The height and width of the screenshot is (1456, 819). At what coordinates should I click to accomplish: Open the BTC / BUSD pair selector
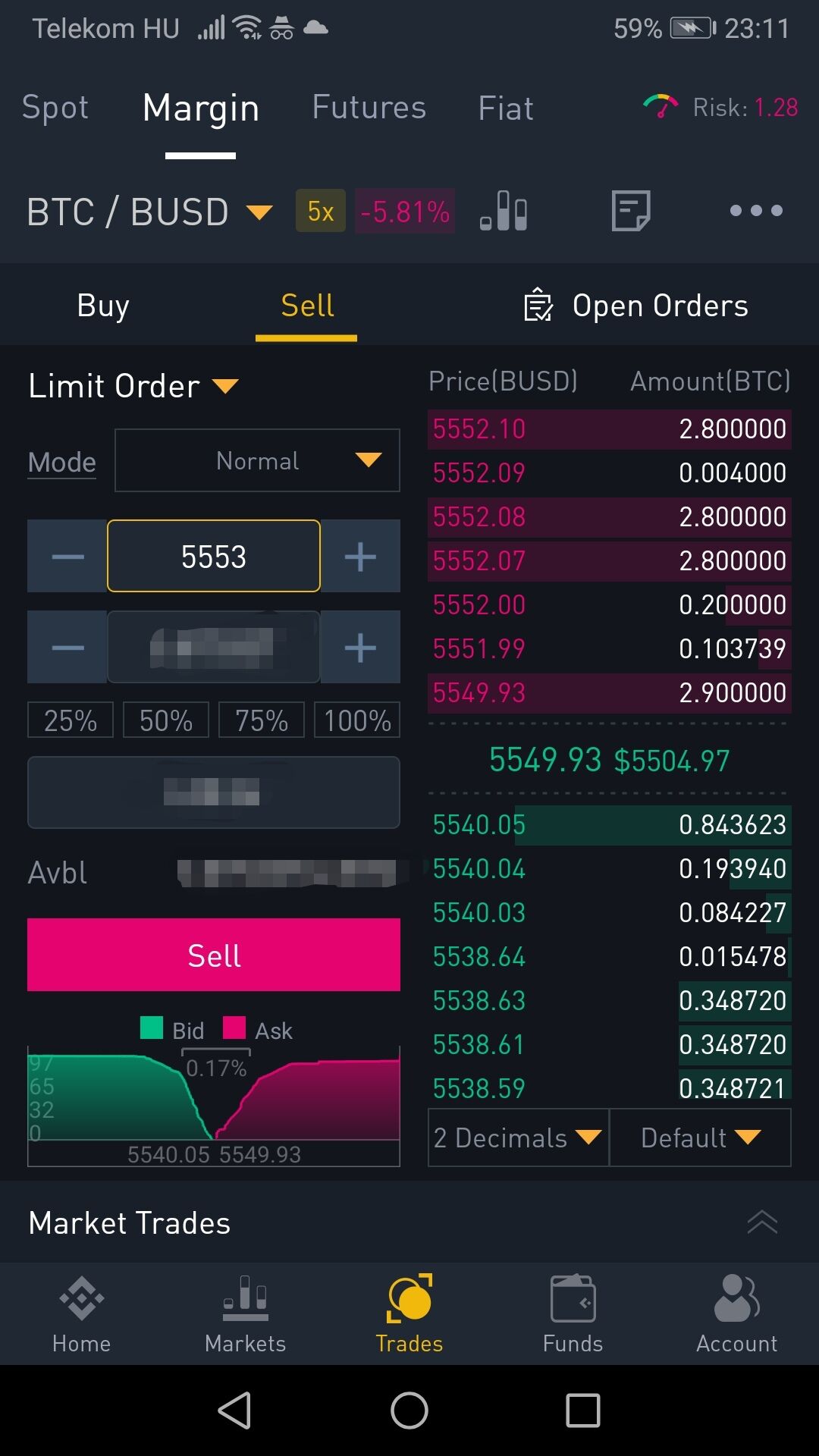tap(149, 212)
